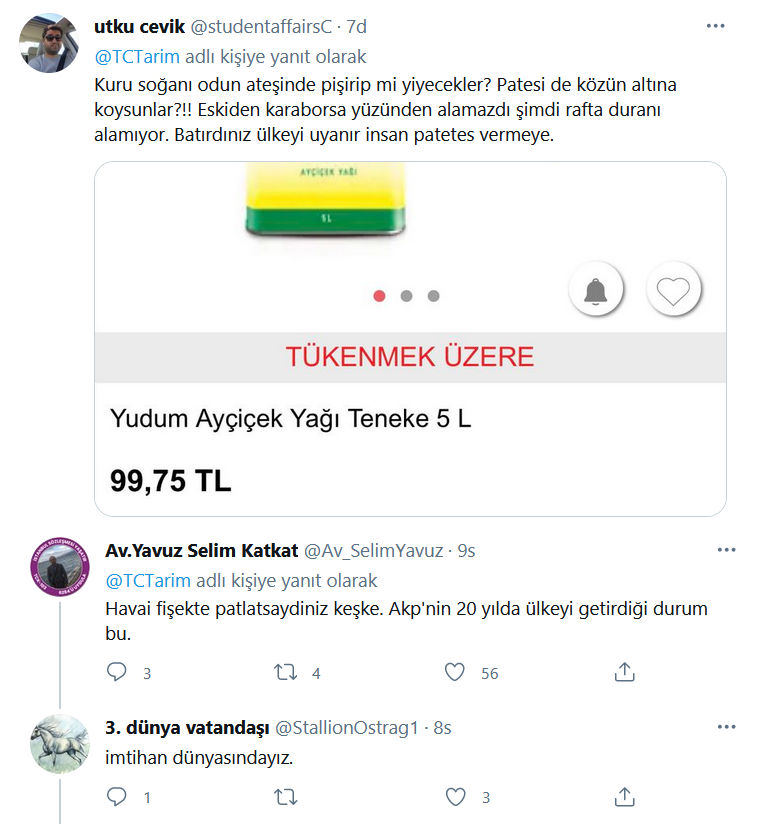Open the Yudum Ayçiçek Yağı image in tweet

point(410,338)
